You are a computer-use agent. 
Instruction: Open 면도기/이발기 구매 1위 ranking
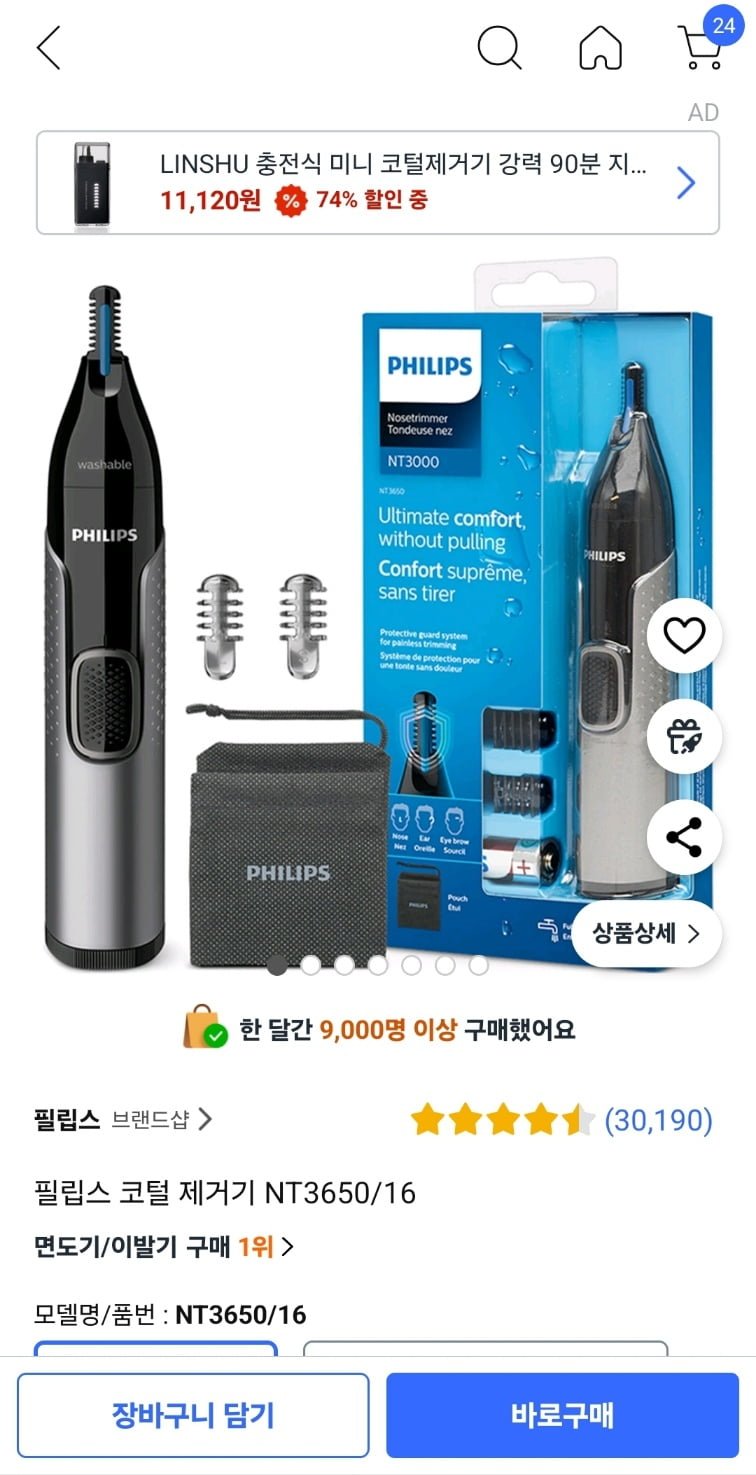pyautogui.click(x=164, y=1246)
